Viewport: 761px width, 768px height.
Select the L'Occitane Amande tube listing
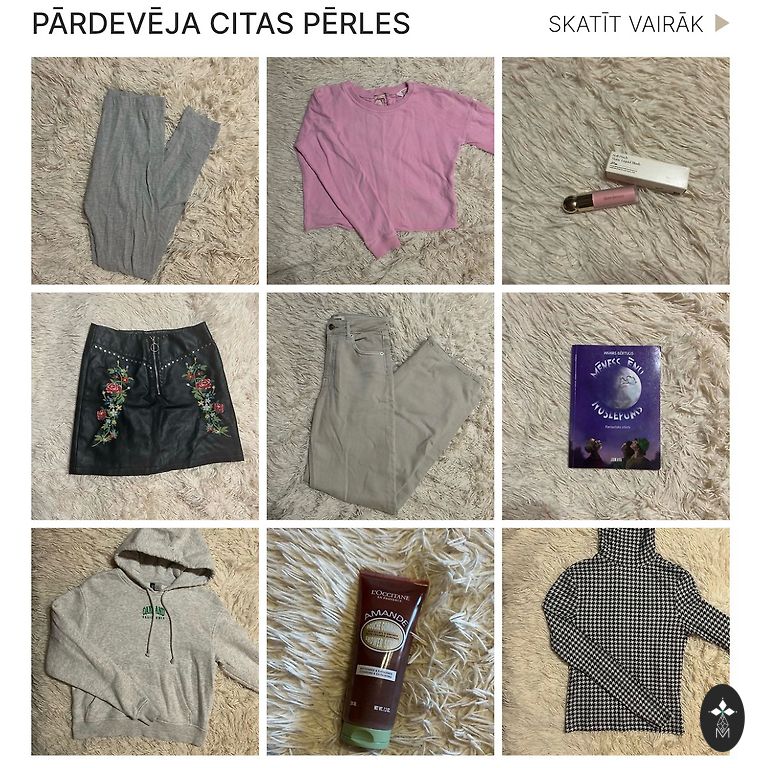[380, 641]
